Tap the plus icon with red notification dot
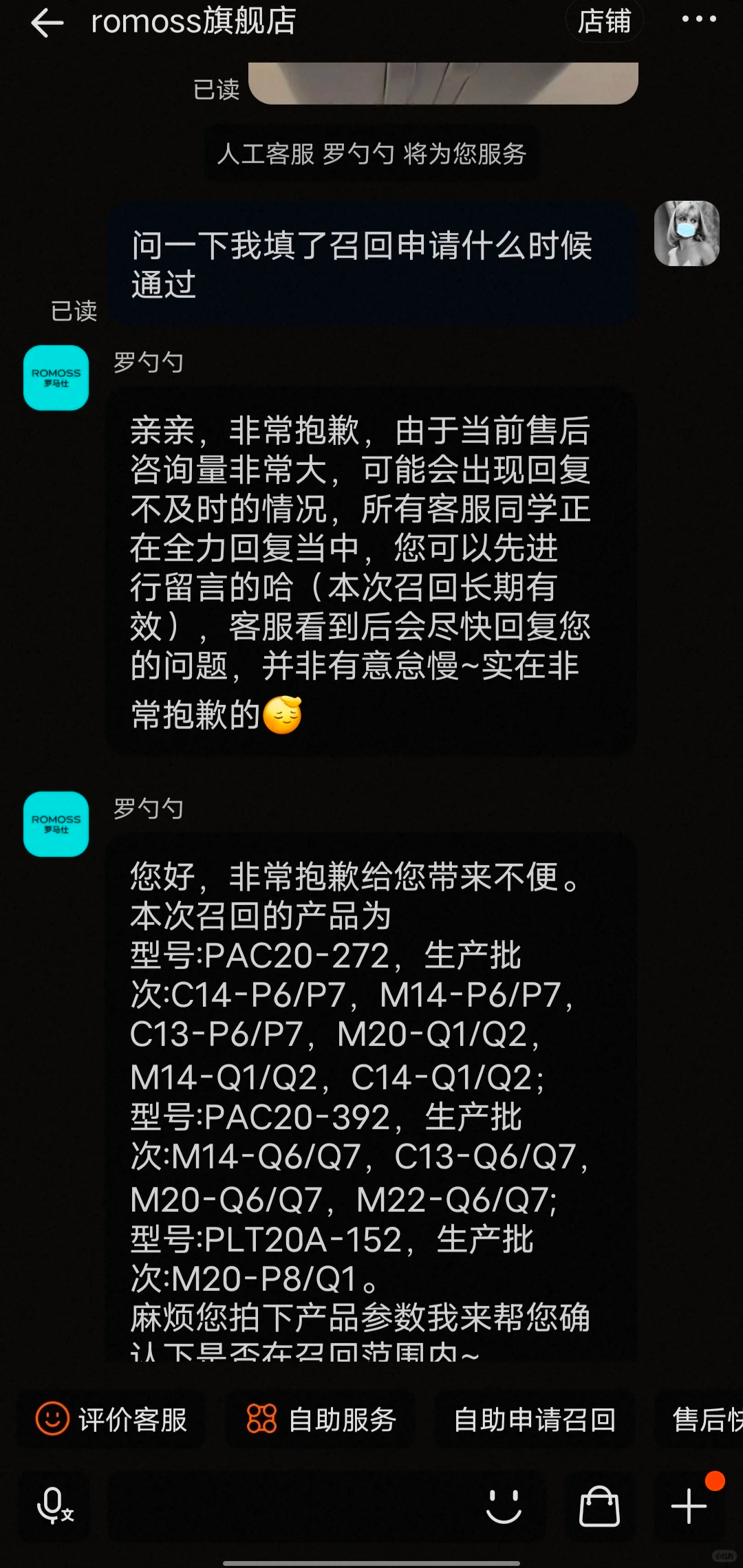743x1568 pixels. click(x=690, y=1512)
